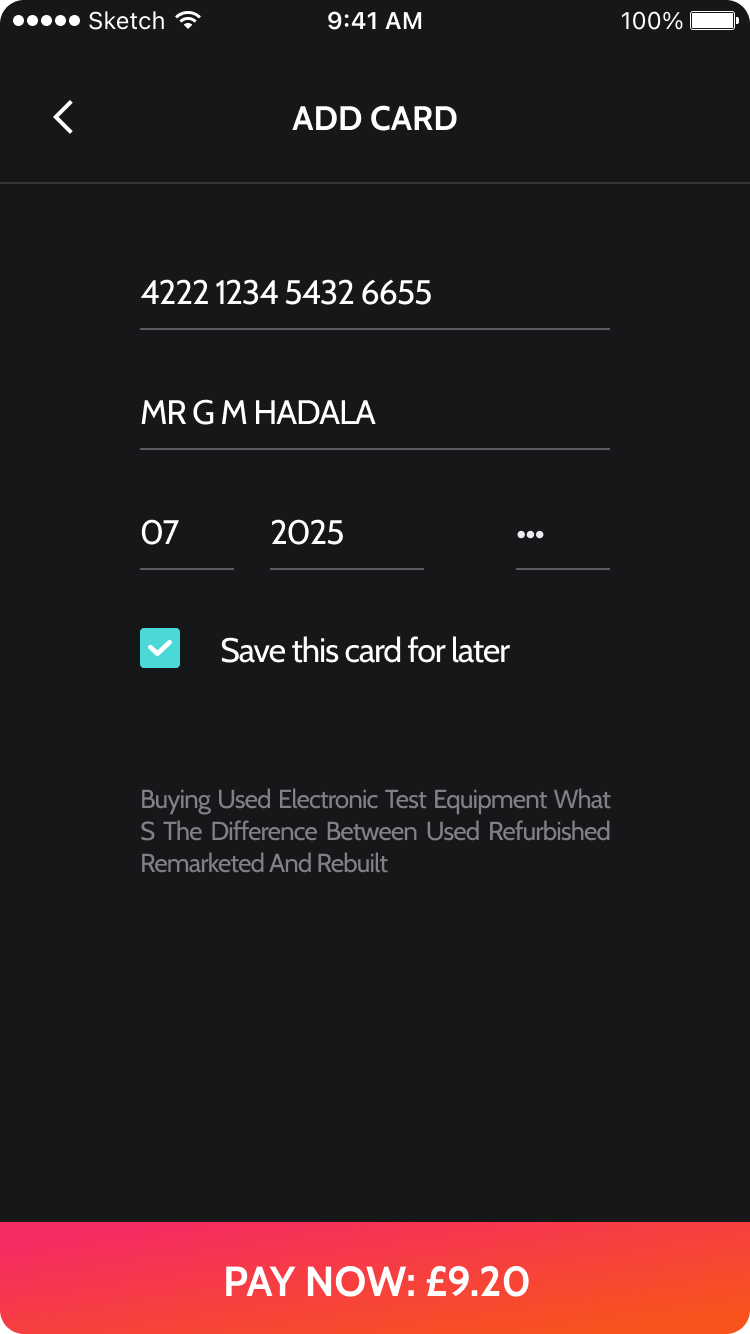Viewport: 750px width, 1334px height.
Task: Go back from Add Card
Action: point(63,118)
